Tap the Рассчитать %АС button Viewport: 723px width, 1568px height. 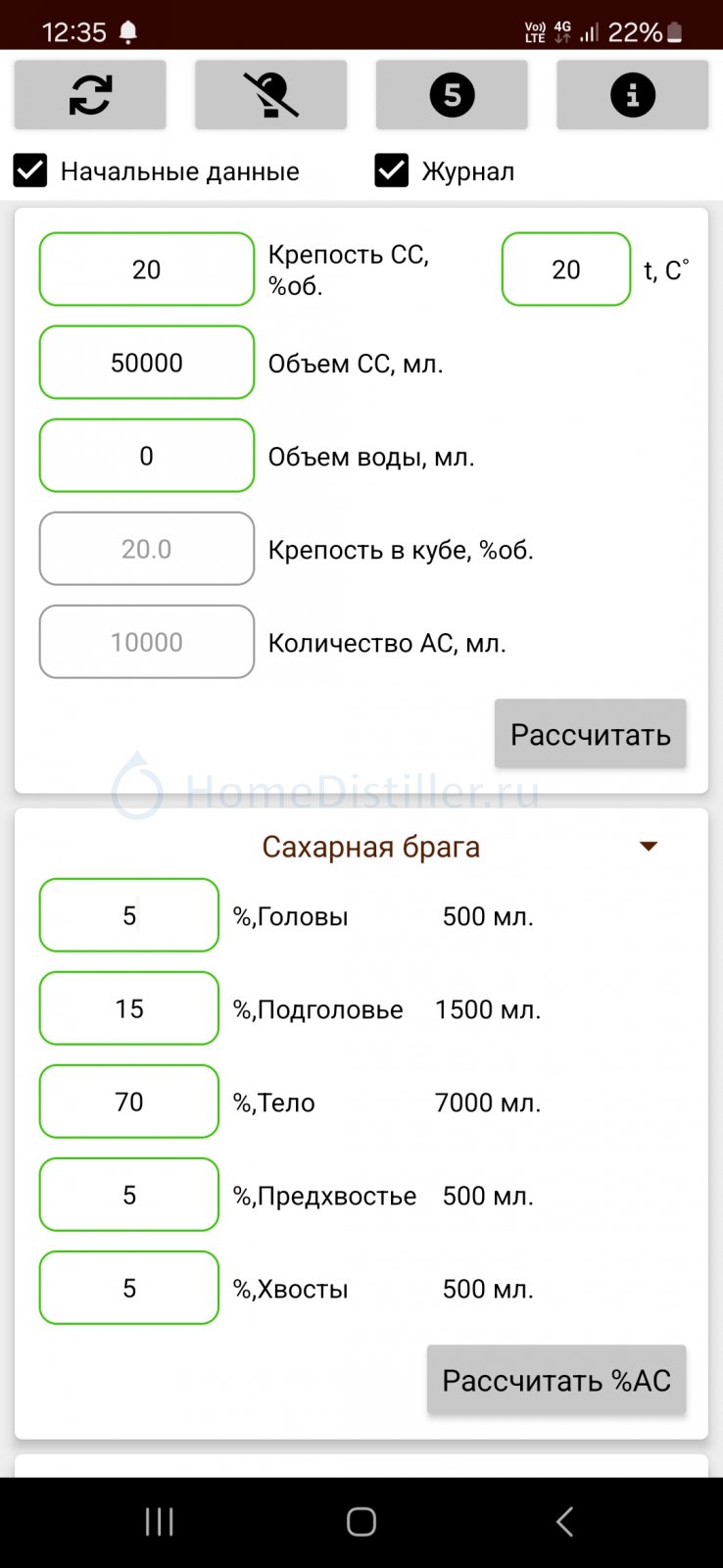pos(556,1380)
